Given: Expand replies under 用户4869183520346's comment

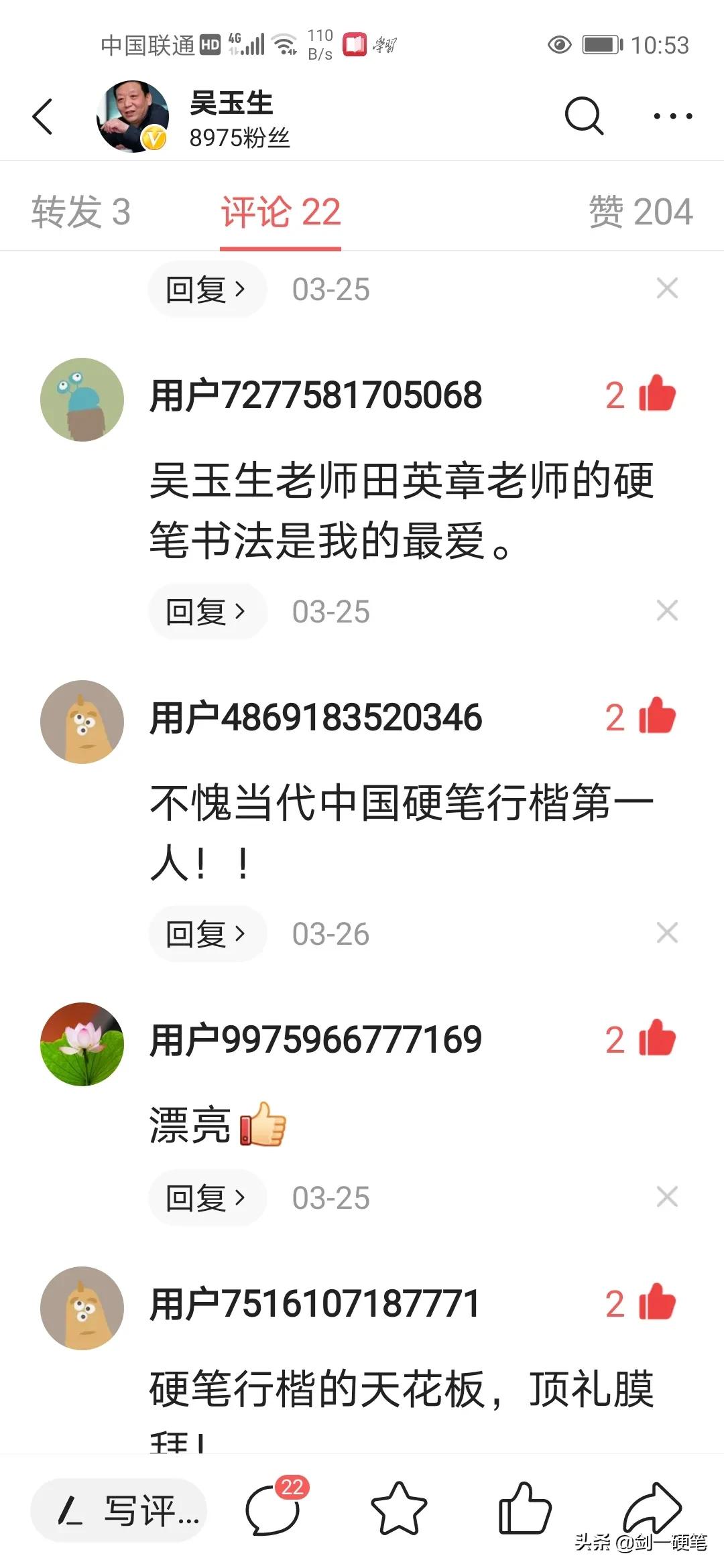Looking at the screenshot, I should tap(206, 933).
